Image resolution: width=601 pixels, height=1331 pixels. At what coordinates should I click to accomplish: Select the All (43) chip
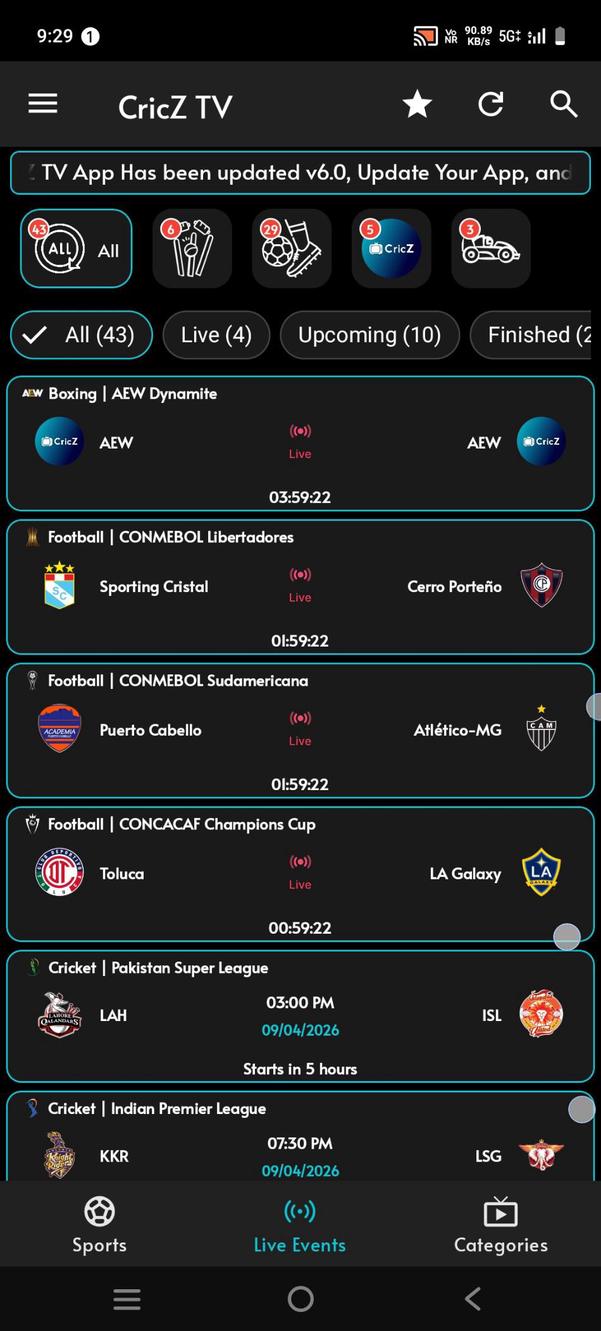click(x=81, y=335)
